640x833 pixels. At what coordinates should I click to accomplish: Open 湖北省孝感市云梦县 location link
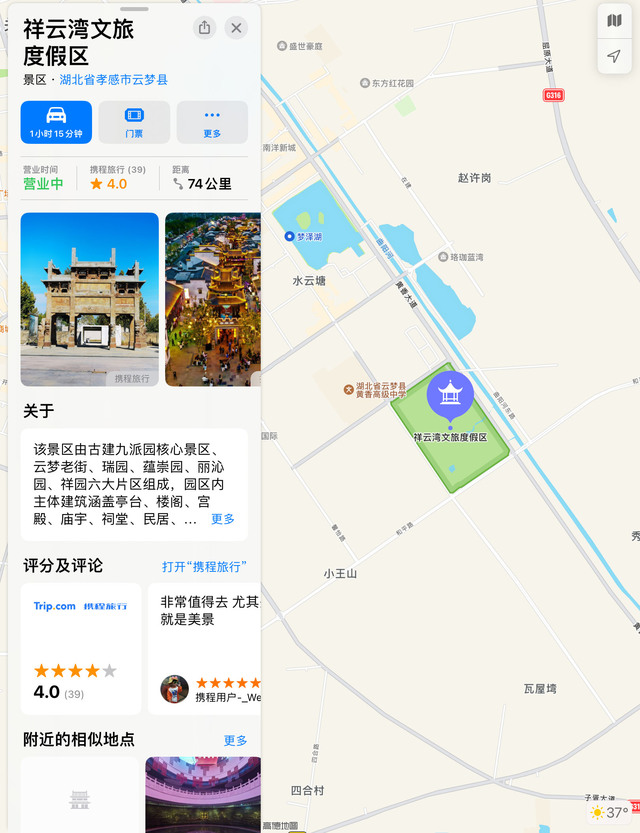(x=113, y=80)
